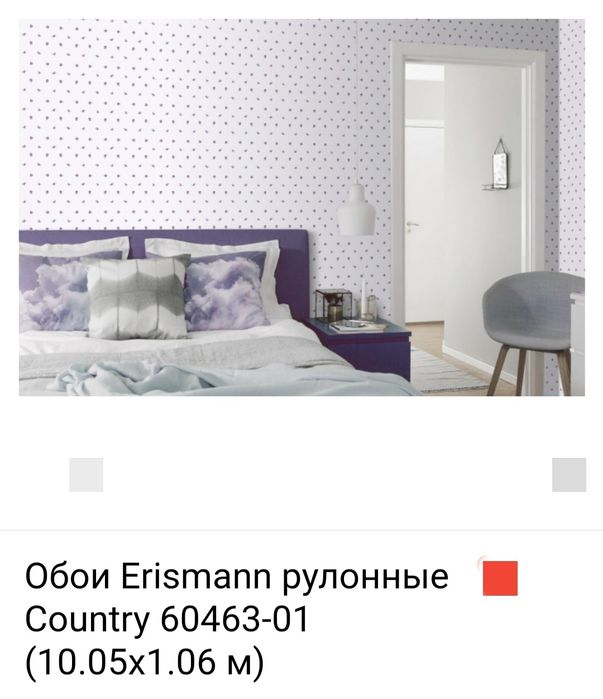Tap the left grey square below the photo

click(x=86, y=474)
